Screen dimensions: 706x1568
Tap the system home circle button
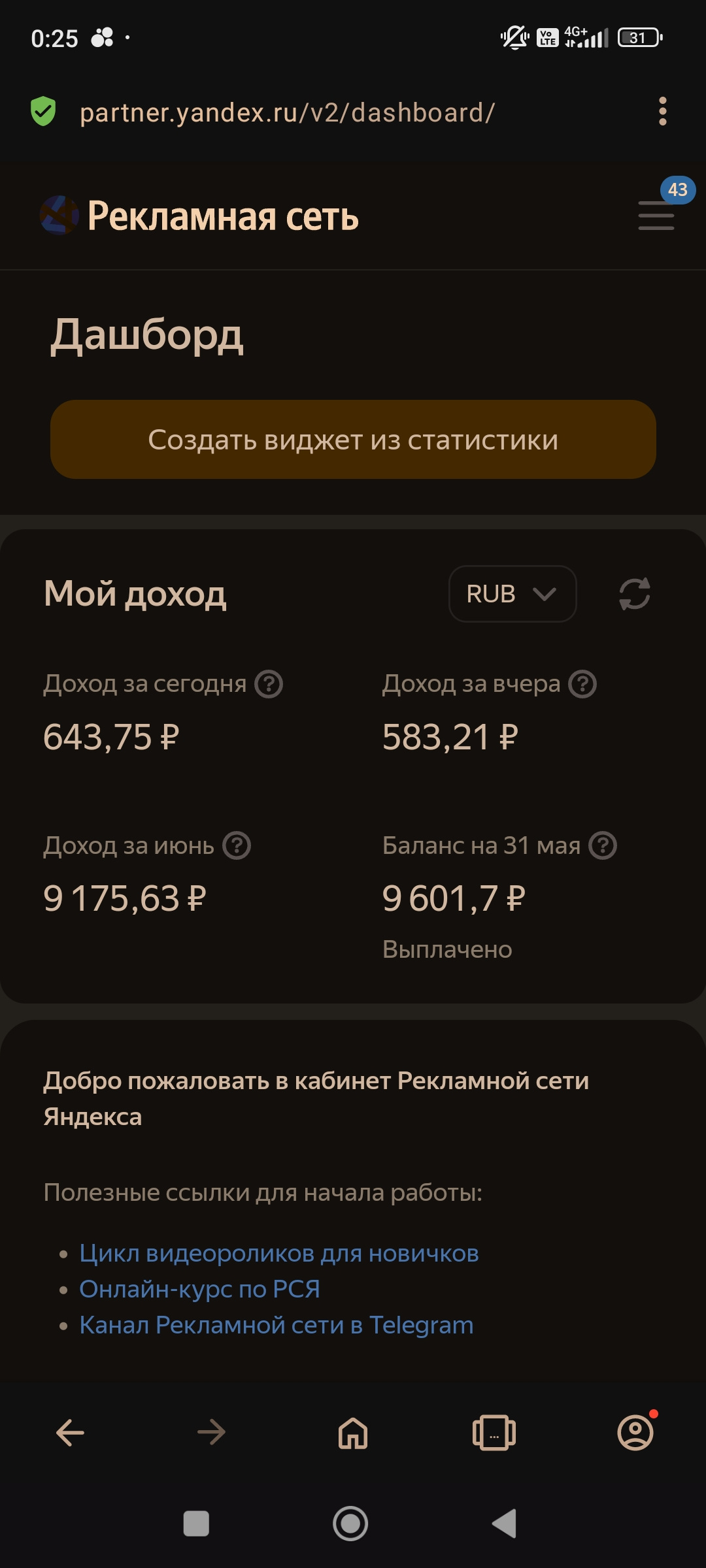[x=351, y=1524]
